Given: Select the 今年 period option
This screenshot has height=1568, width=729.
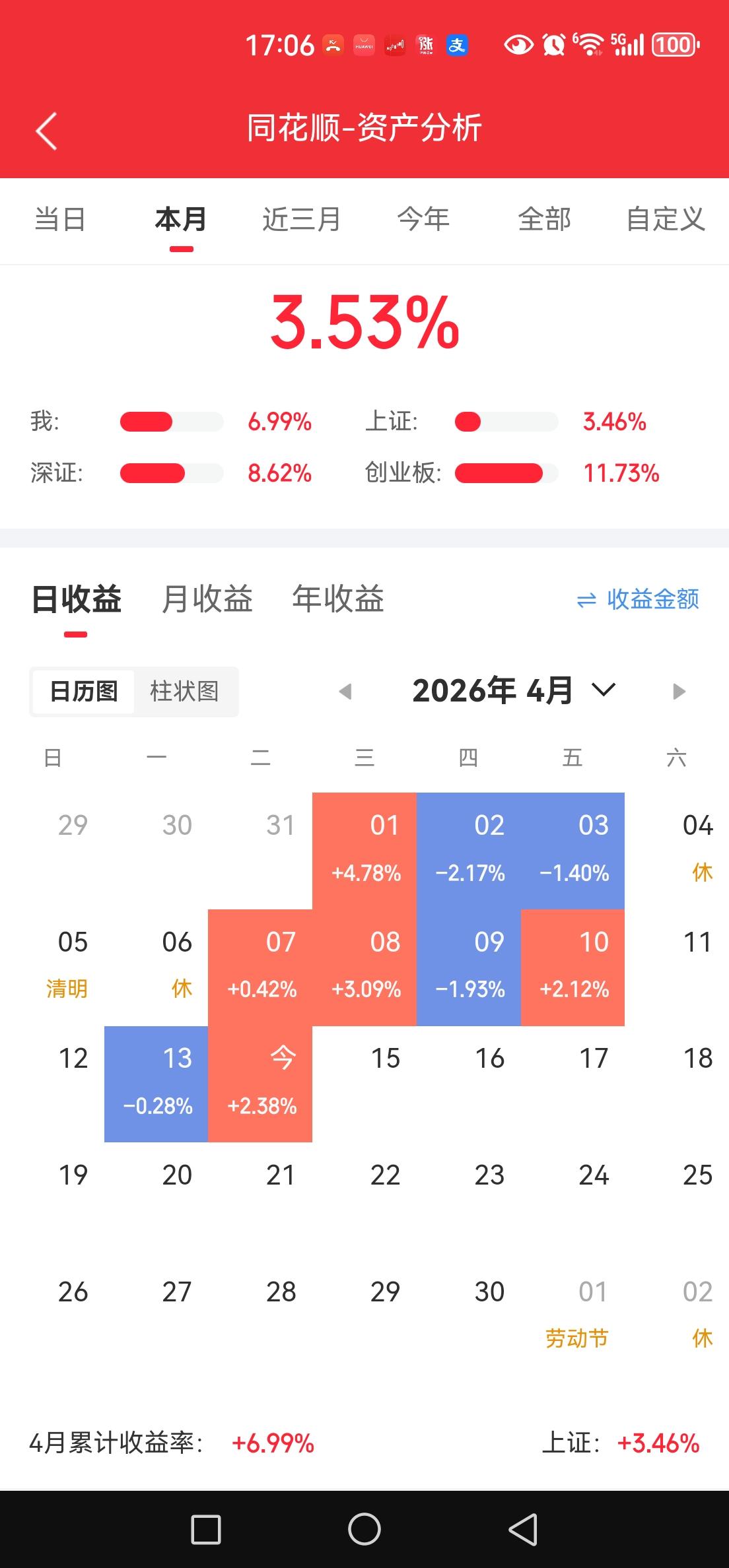Looking at the screenshot, I should [x=423, y=219].
